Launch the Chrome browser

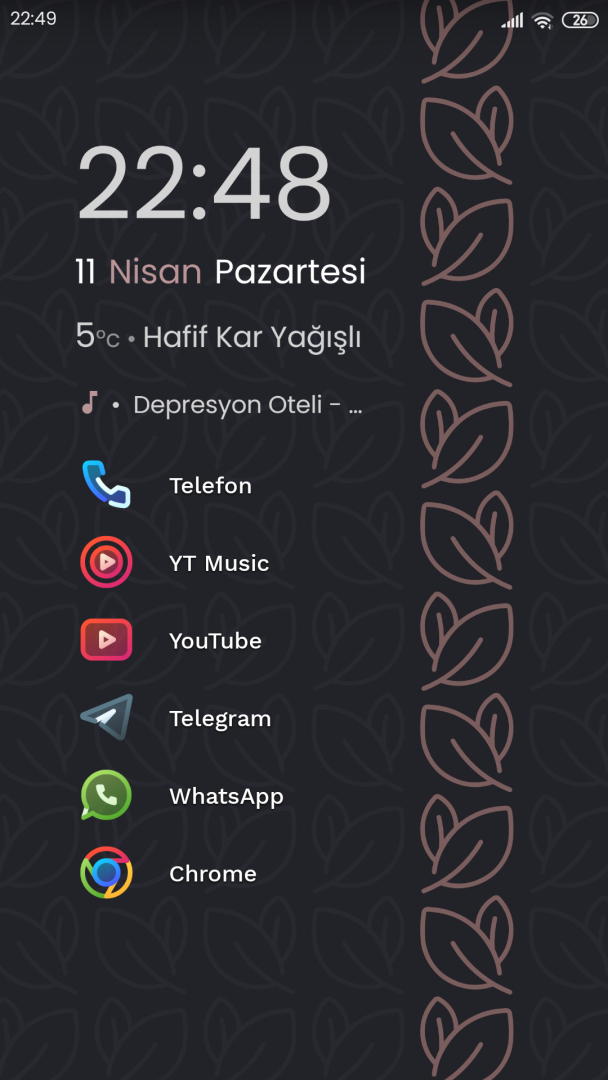(106, 873)
